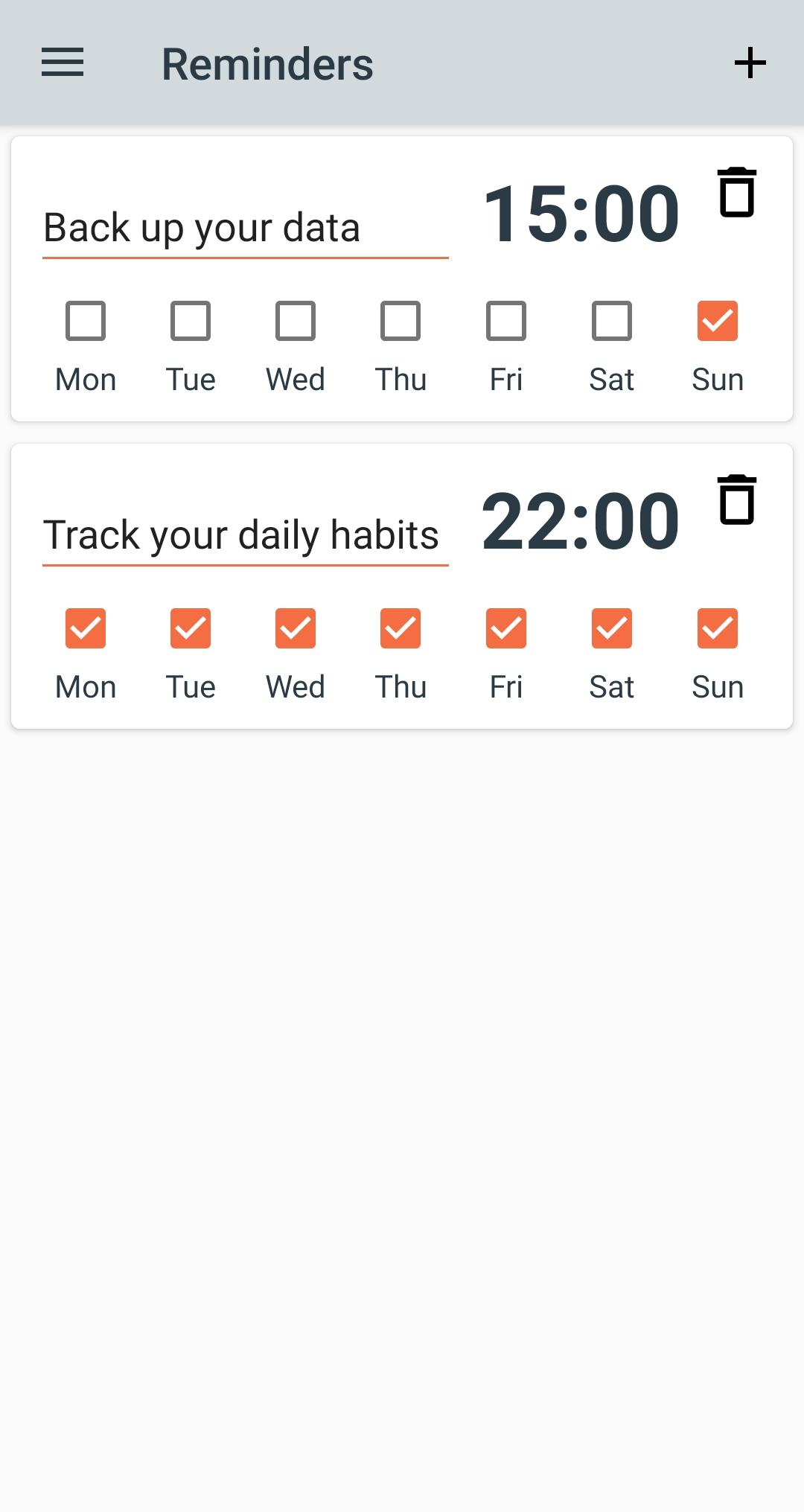The width and height of the screenshot is (804, 1512).
Task: Check Fri for the 15:00 reminder
Action: tap(506, 321)
